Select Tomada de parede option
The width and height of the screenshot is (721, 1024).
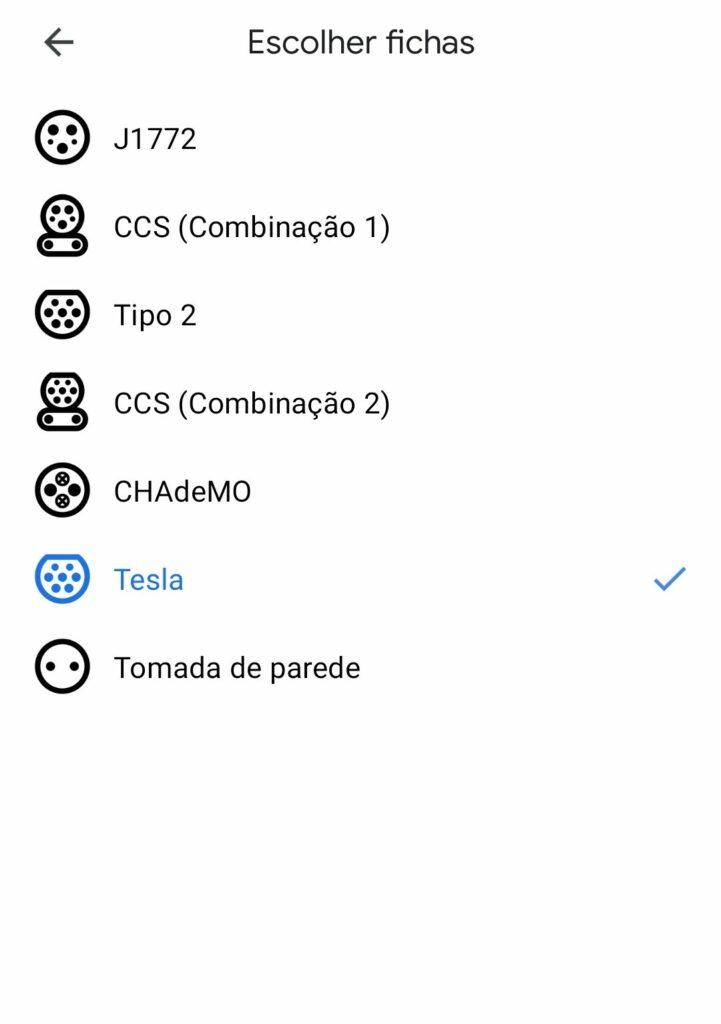coord(236,667)
